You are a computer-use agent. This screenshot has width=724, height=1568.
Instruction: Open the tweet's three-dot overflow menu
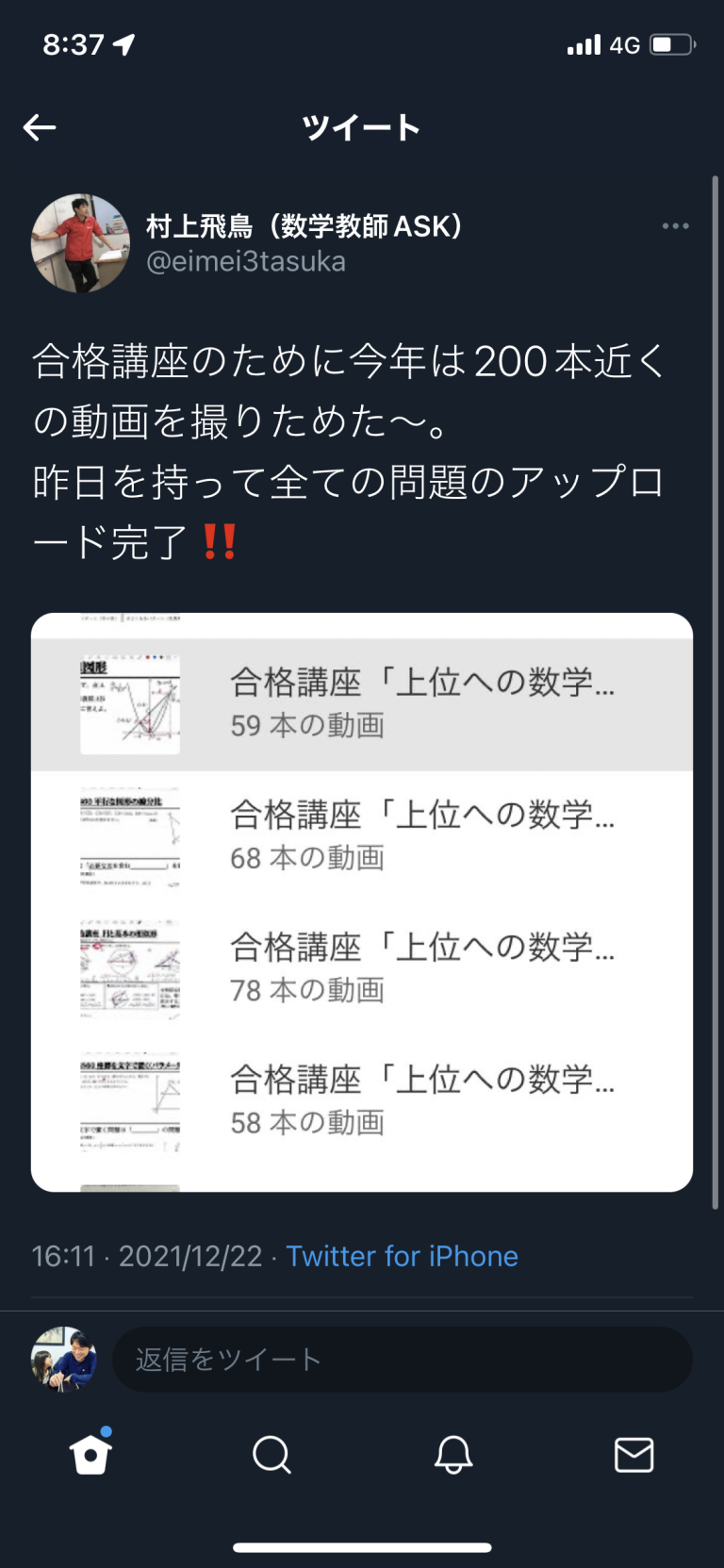point(675,226)
